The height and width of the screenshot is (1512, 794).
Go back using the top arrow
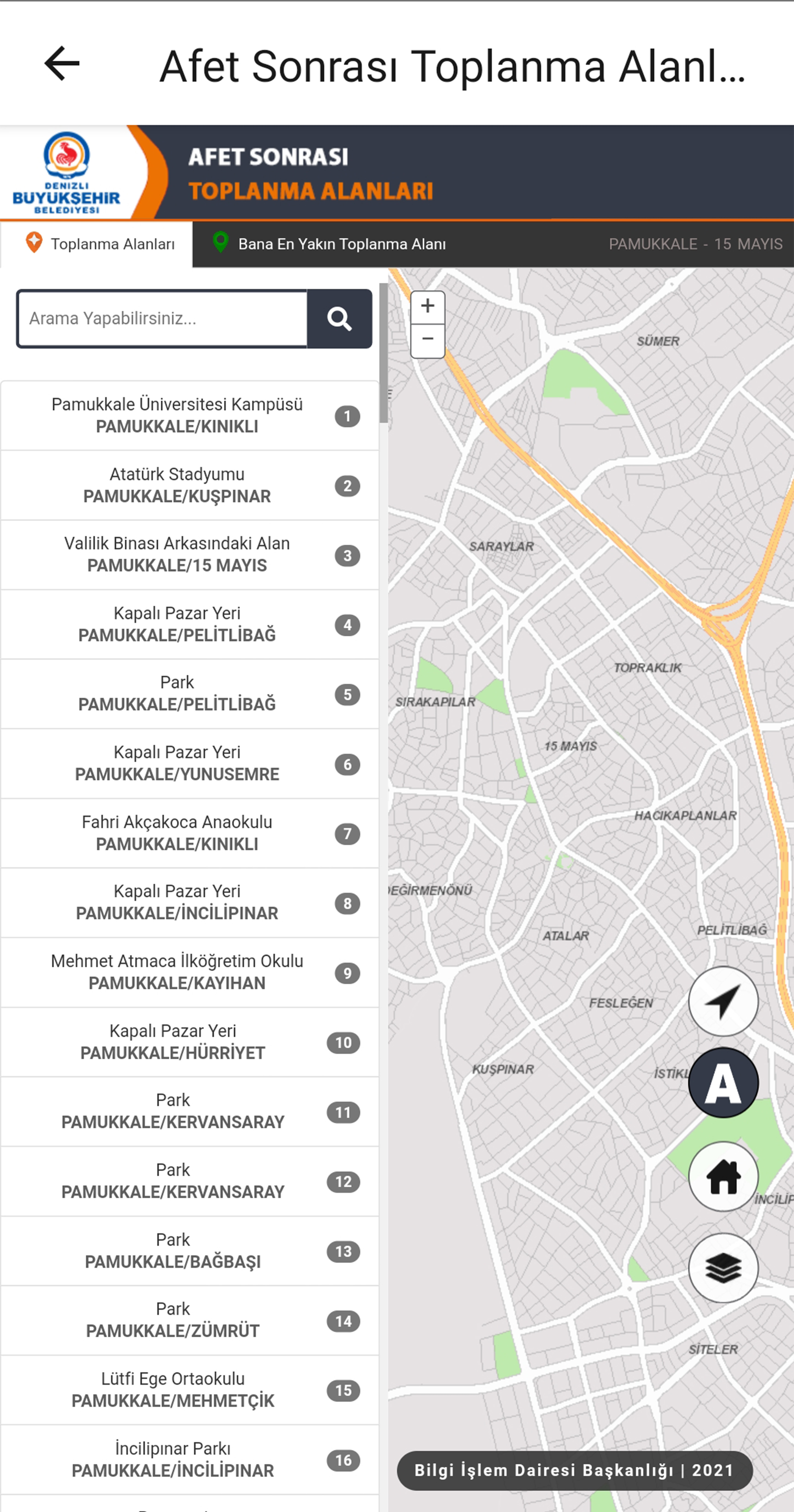[62, 63]
